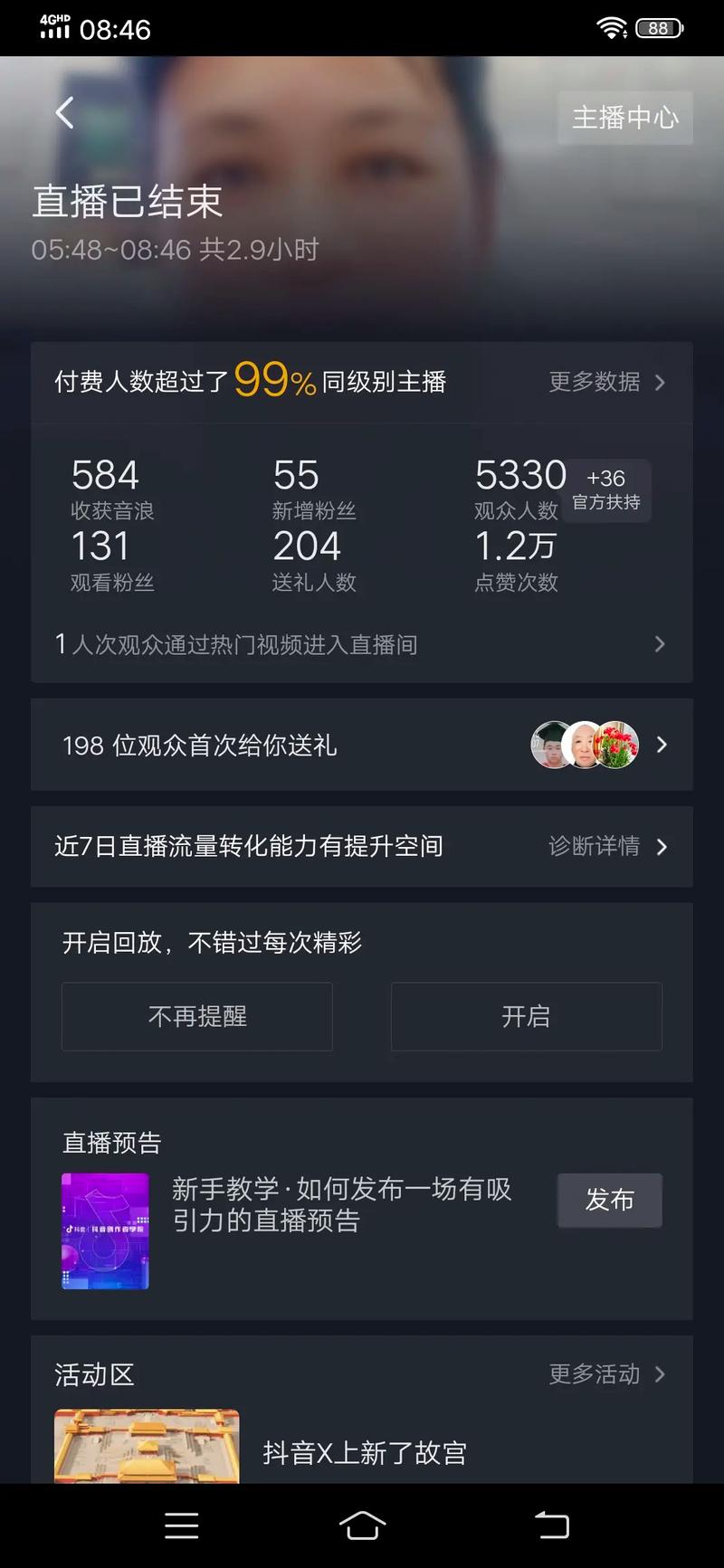Tap the home icon on navigation bar
The image size is (724, 1568).
pos(362,1525)
